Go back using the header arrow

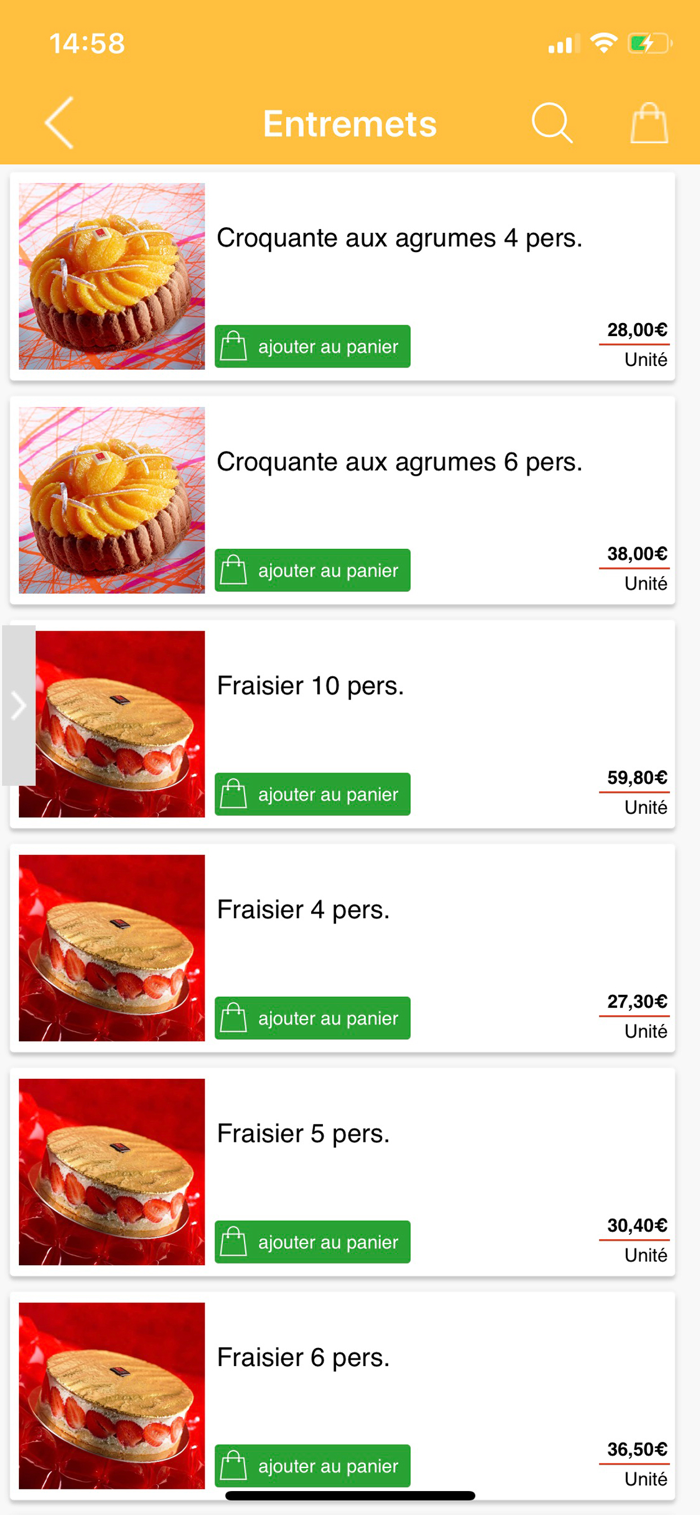click(x=59, y=124)
